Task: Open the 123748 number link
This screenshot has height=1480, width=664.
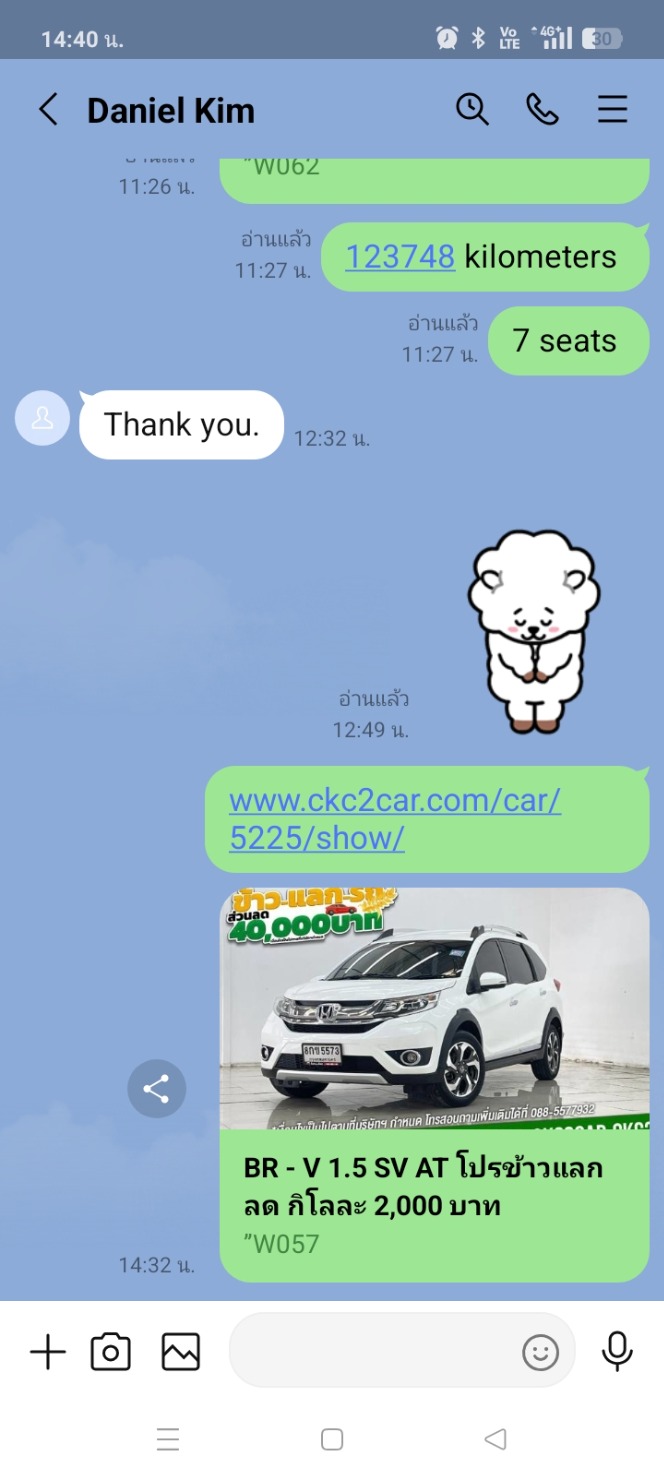Action: (x=400, y=257)
